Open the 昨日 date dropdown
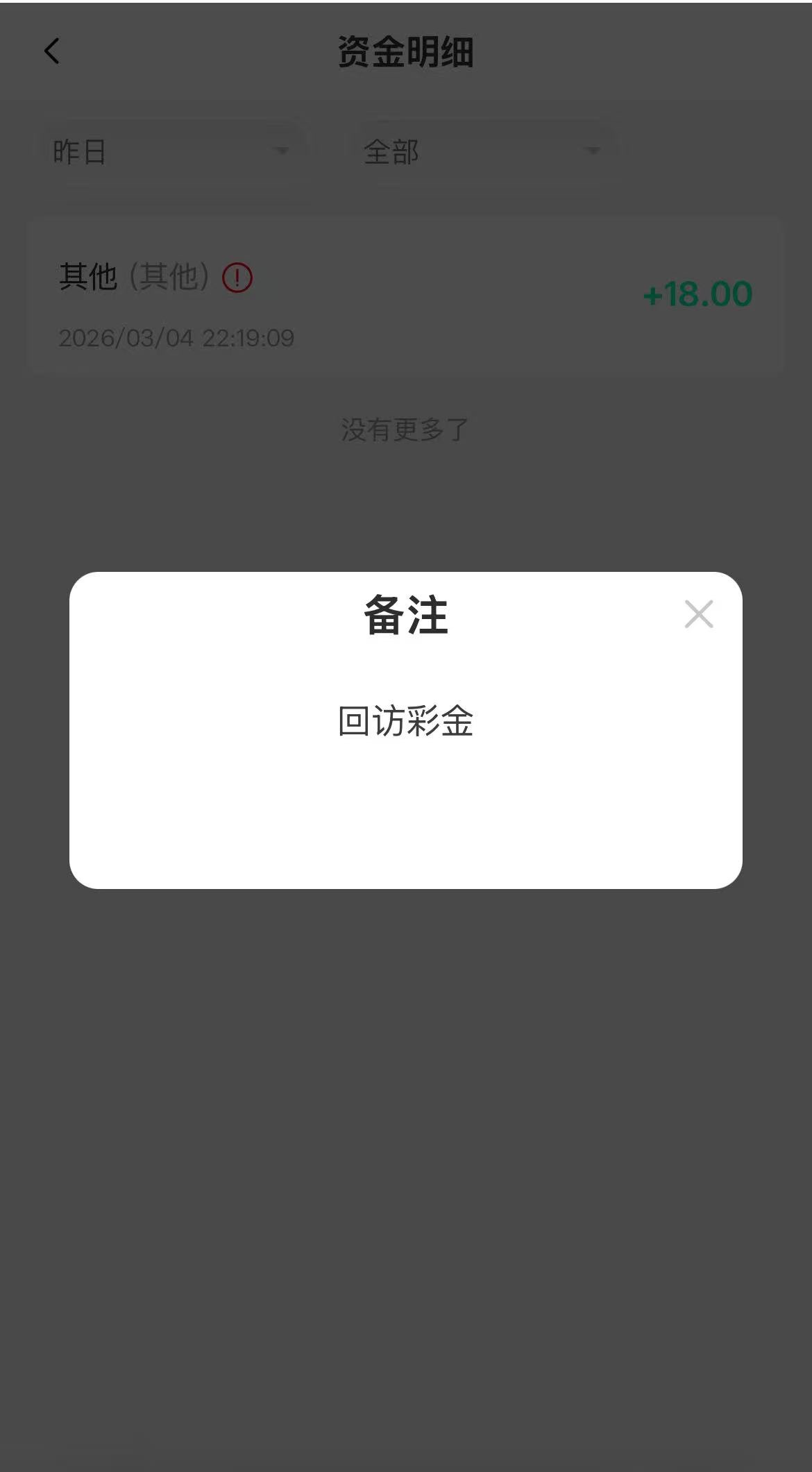 coord(171,151)
